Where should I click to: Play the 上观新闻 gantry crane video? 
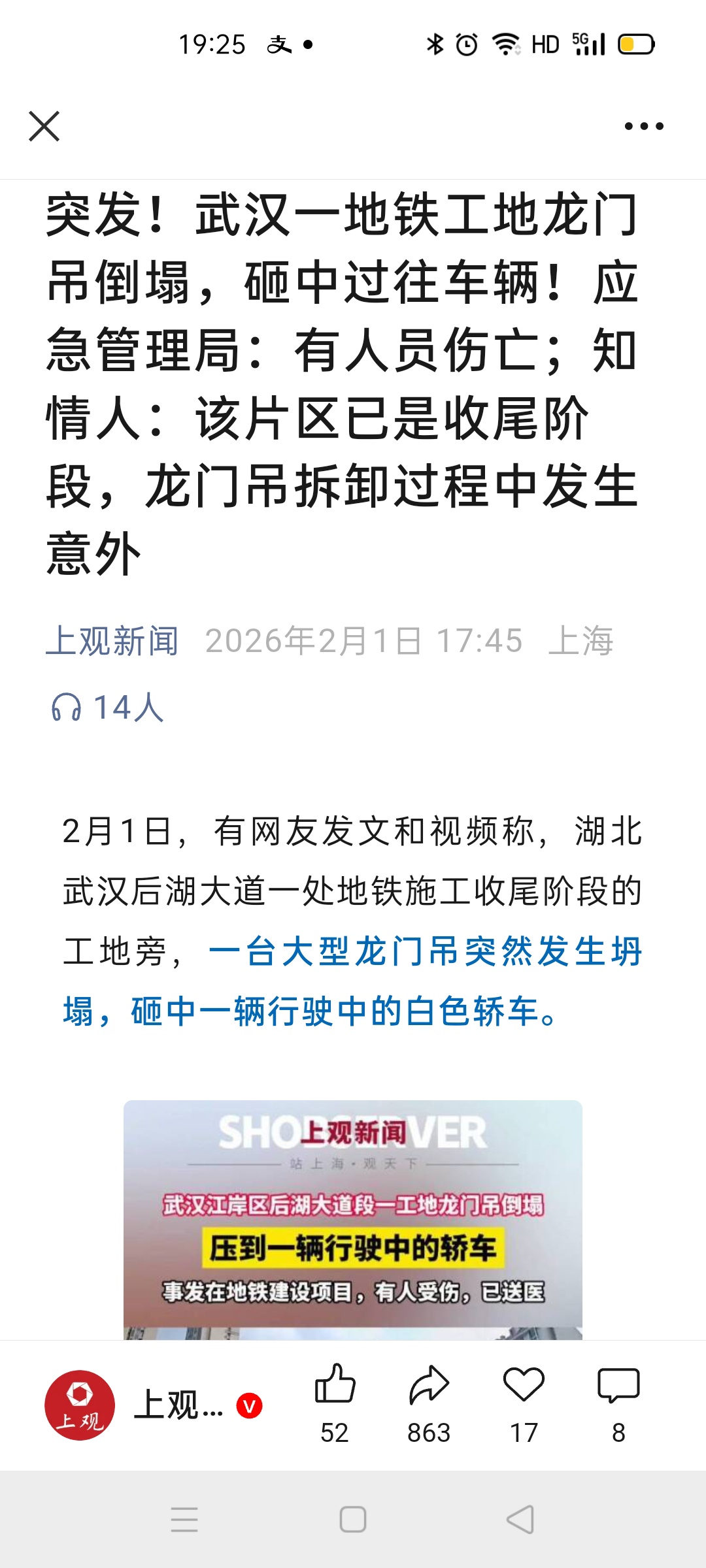point(353,1219)
